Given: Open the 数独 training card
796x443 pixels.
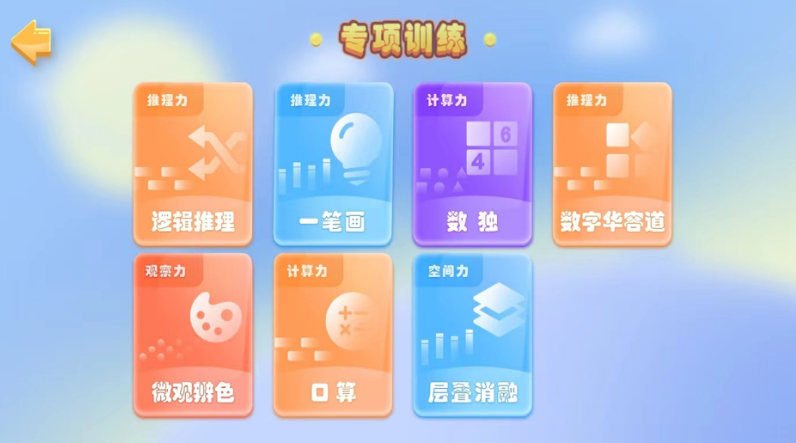Looking at the screenshot, I should pyautogui.click(x=472, y=165).
